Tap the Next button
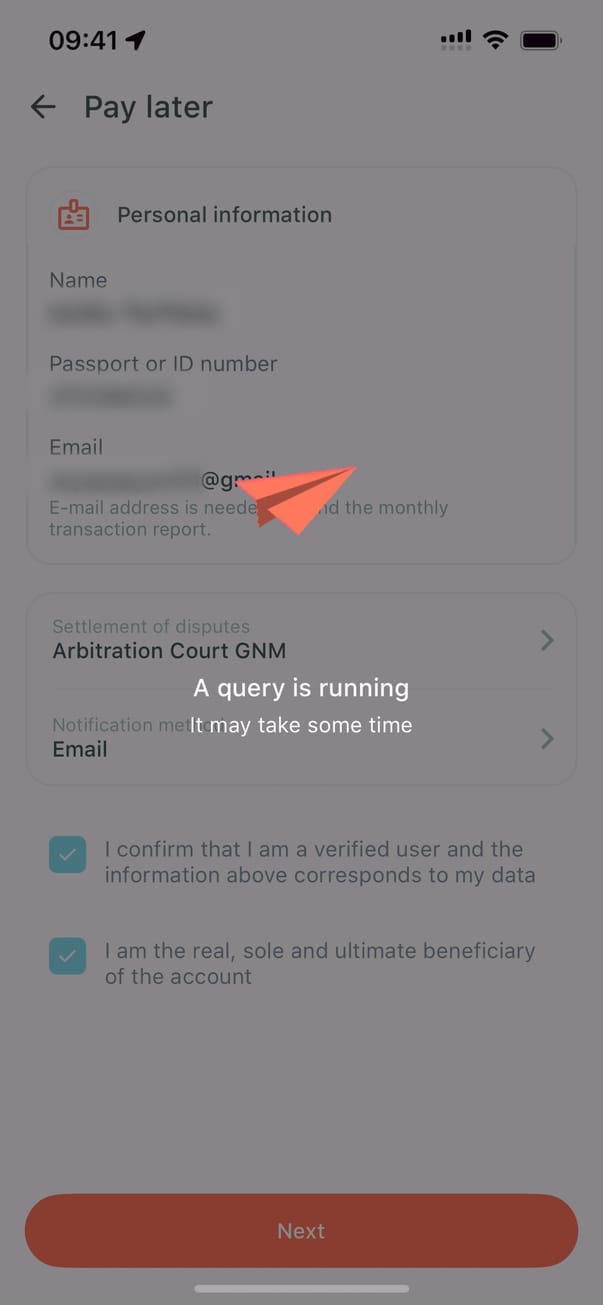This screenshot has width=603, height=1305. pos(301,1231)
